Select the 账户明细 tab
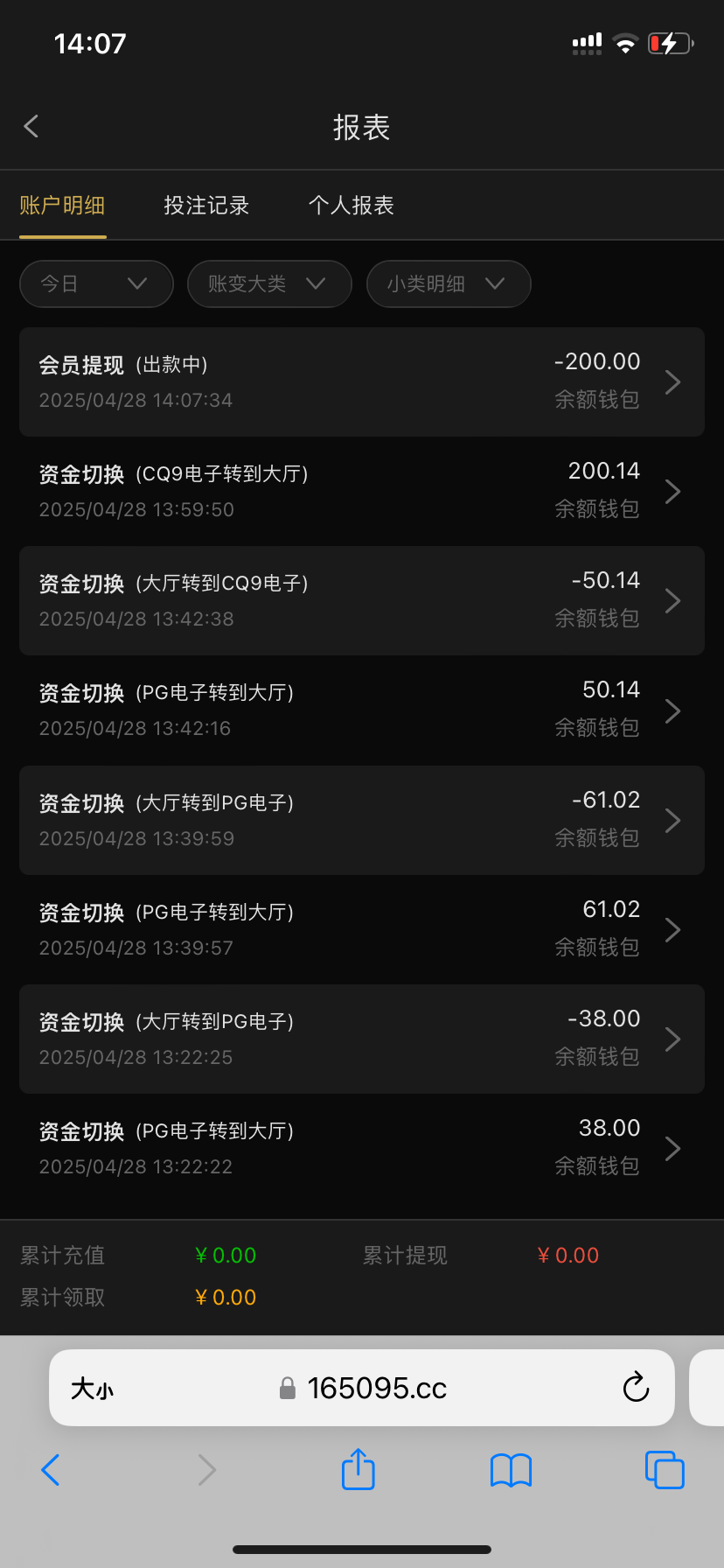 pos(62,206)
